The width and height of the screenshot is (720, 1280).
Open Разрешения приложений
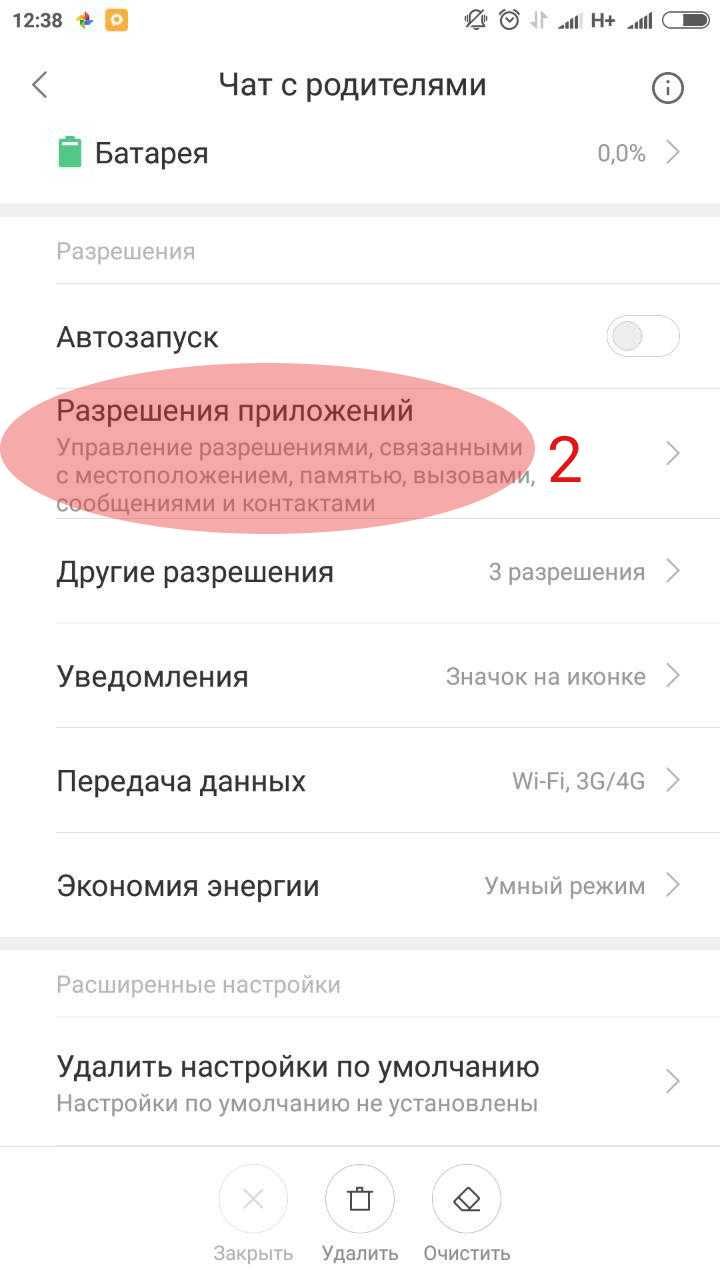[360, 453]
